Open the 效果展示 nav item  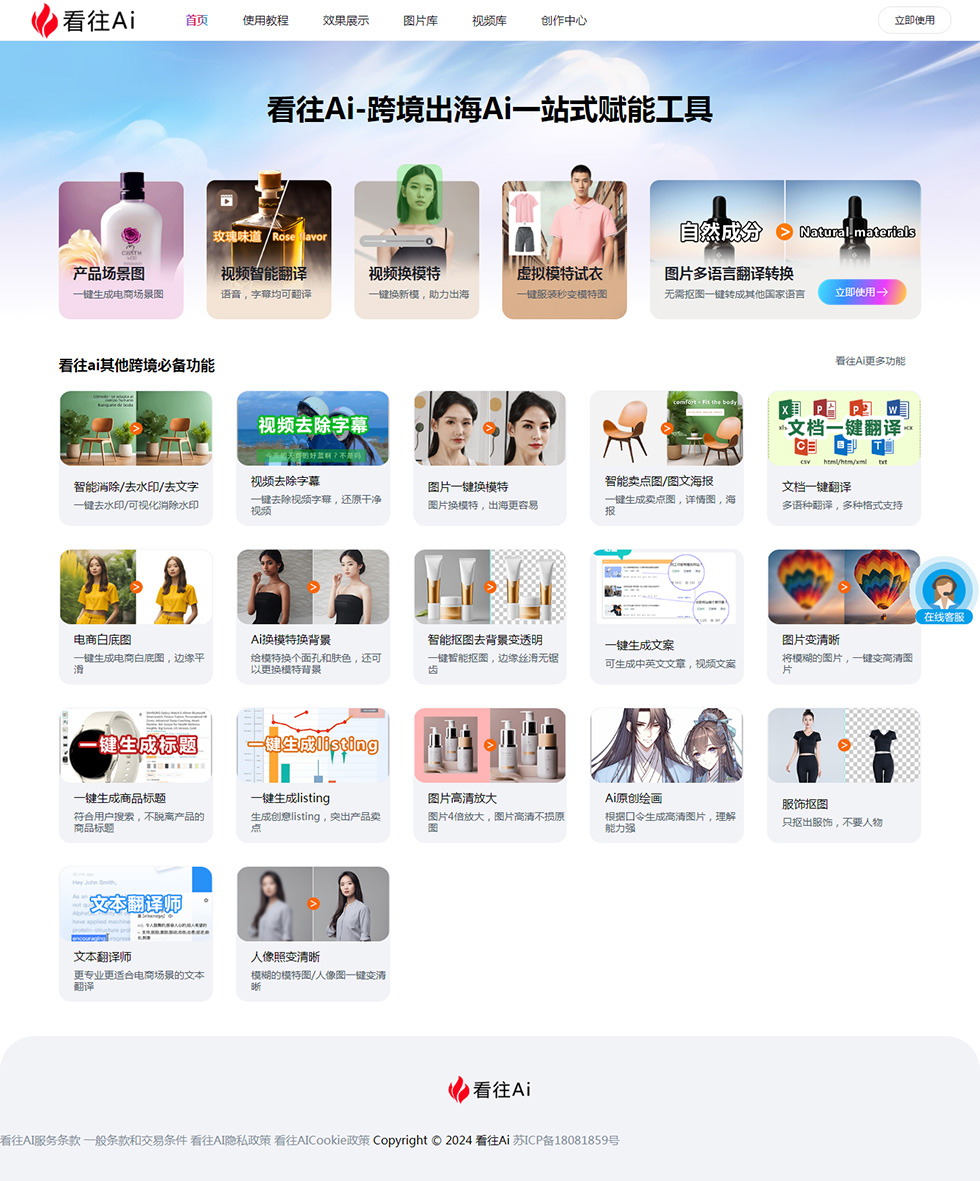pos(346,20)
